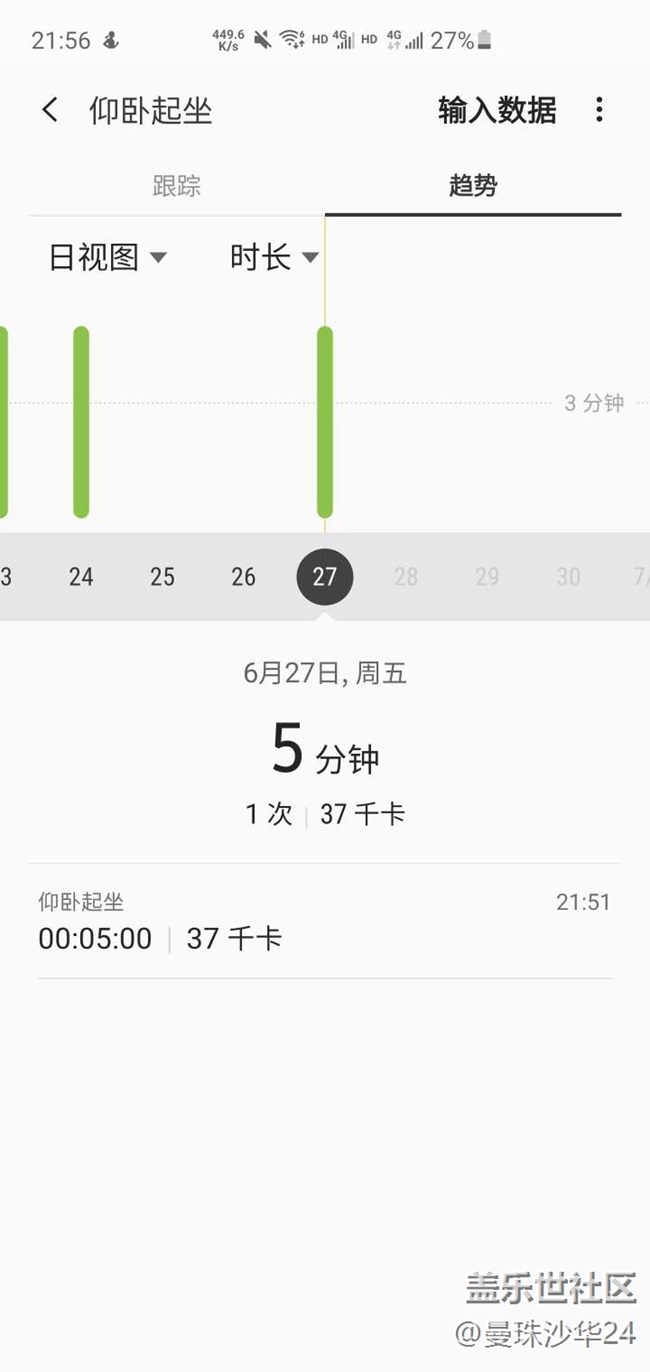Open the 仰卧起坐 record from 21:51
Viewport: 650px width, 1372px height.
pos(325,921)
